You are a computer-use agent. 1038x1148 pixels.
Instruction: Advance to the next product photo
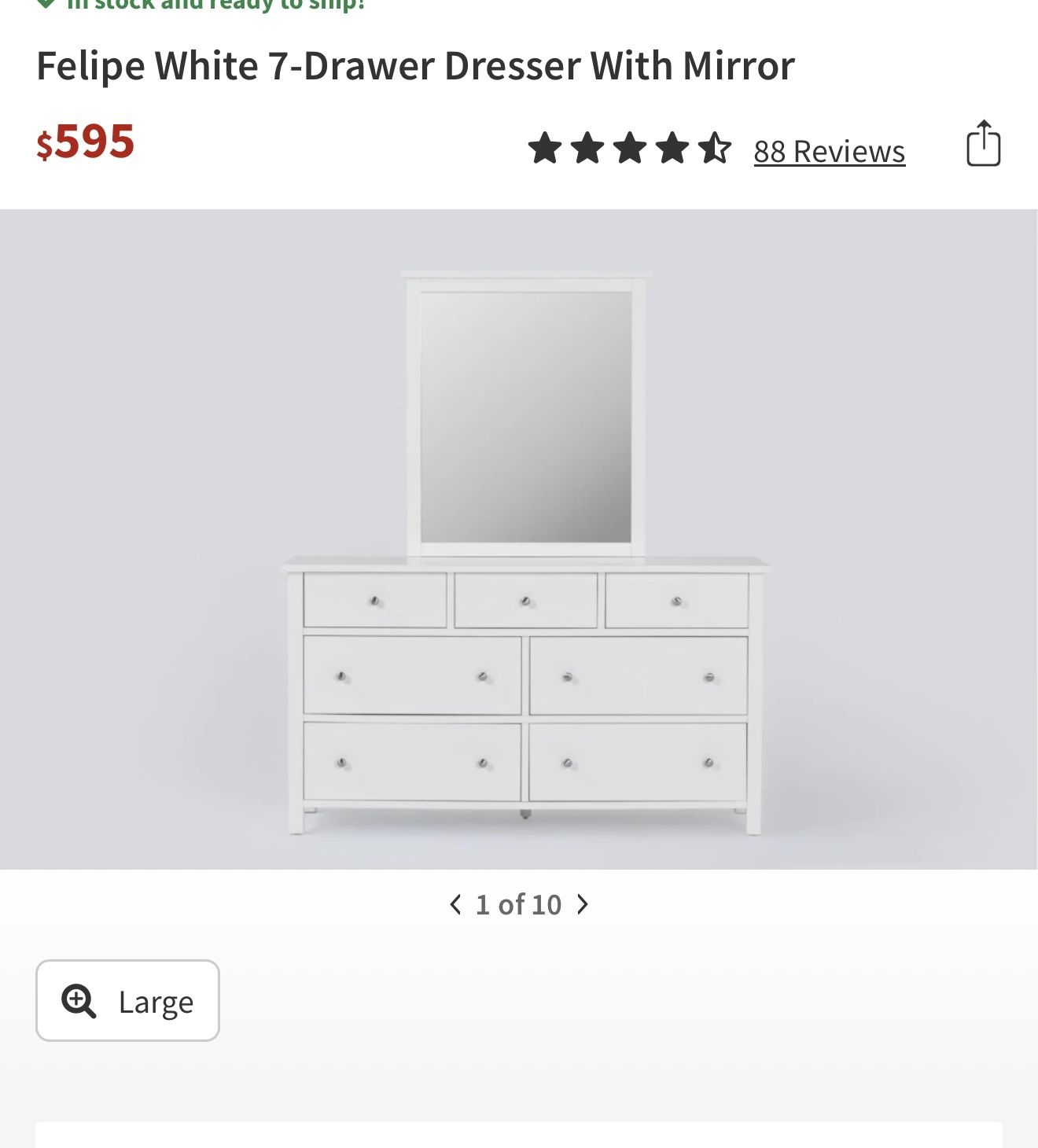coord(582,904)
